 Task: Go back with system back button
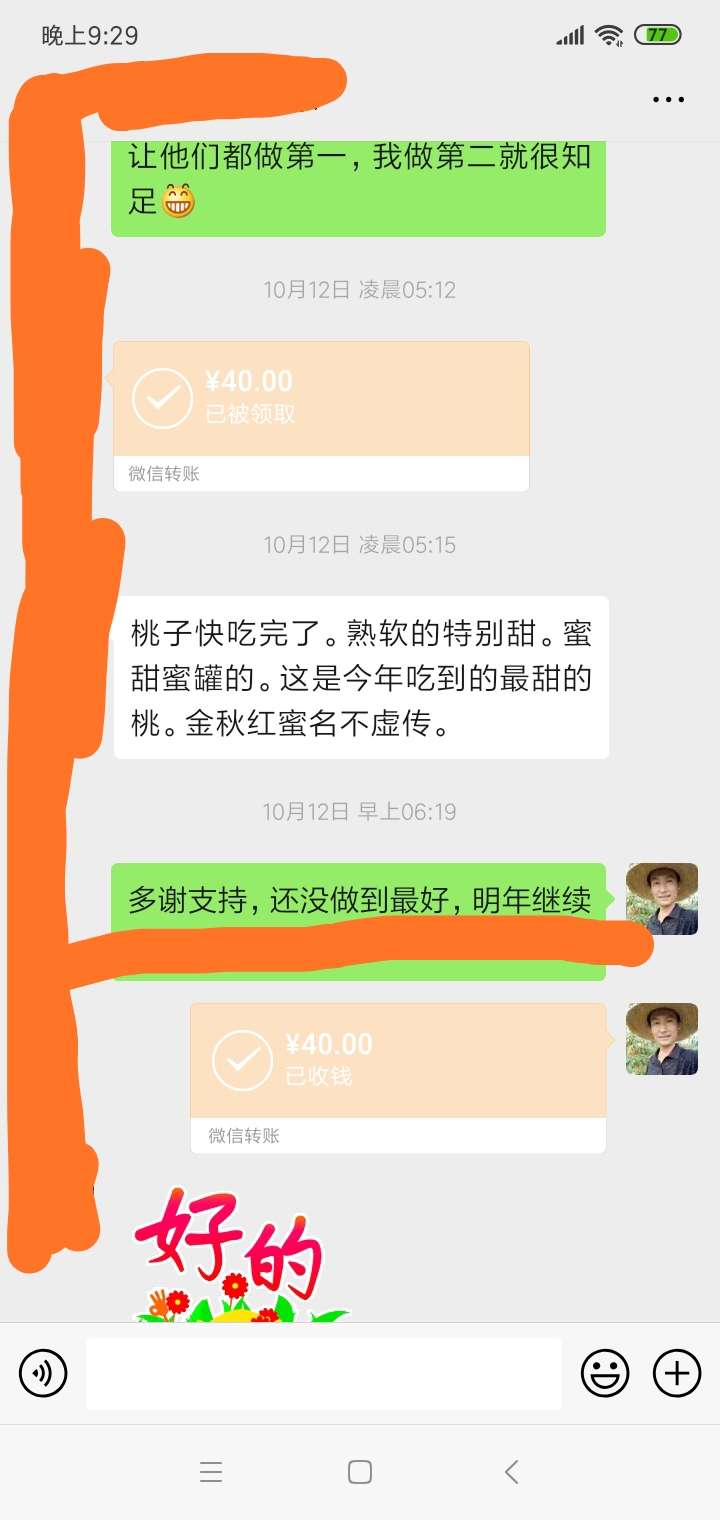pyautogui.click(x=511, y=1471)
